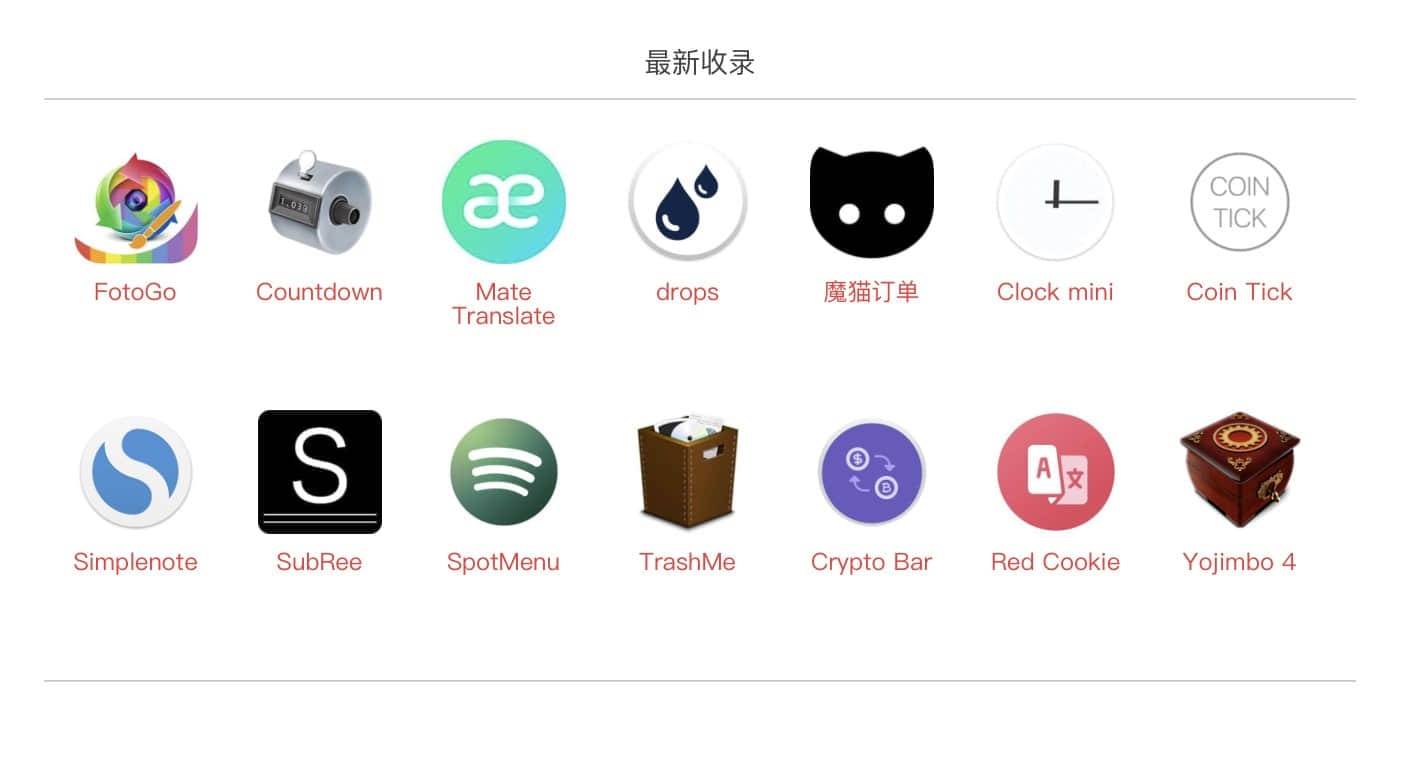Select Clock mini from latest additions
1410x762 pixels.
click(x=1055, y=202)
